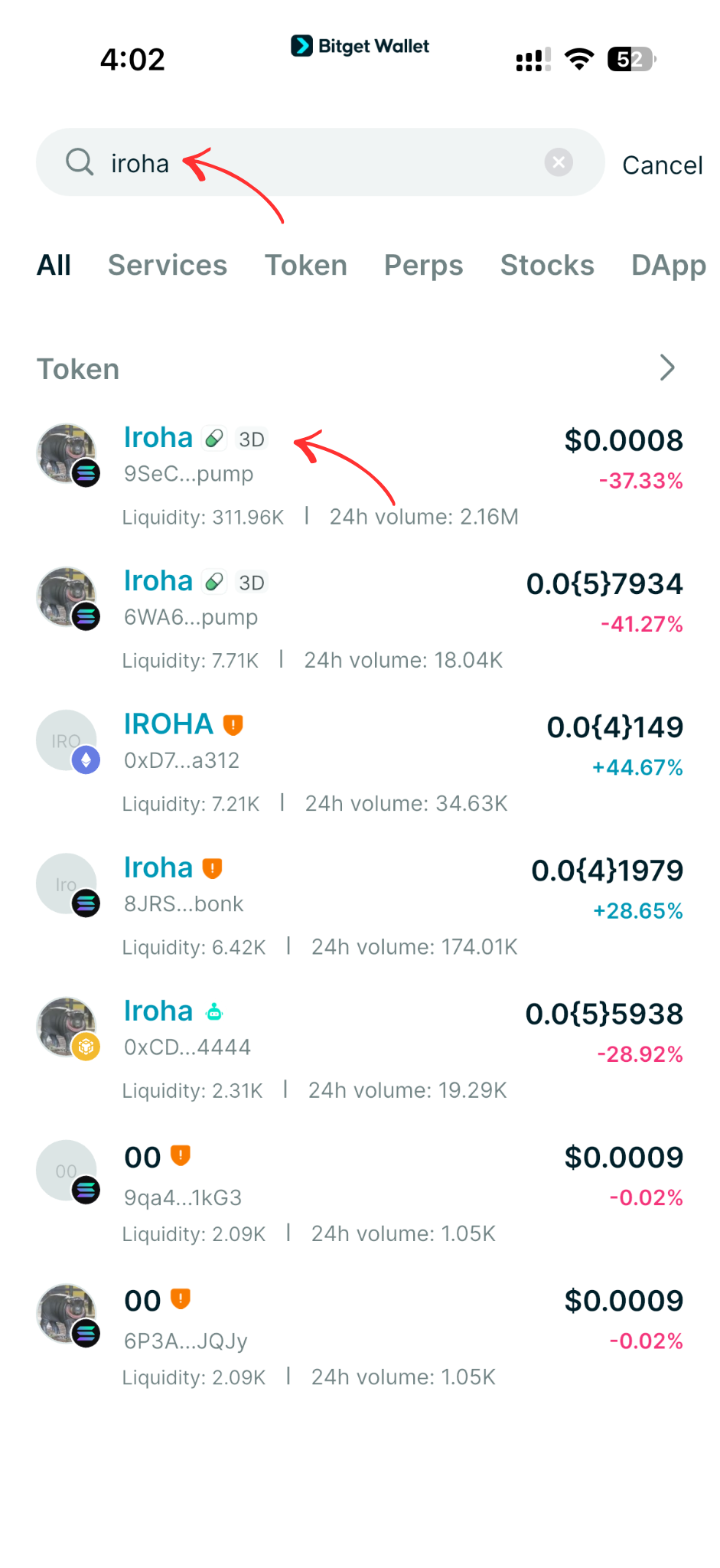
Task: Tap the orange shield on the 8JRS...bonk Iroha
Action: [211, 867]
